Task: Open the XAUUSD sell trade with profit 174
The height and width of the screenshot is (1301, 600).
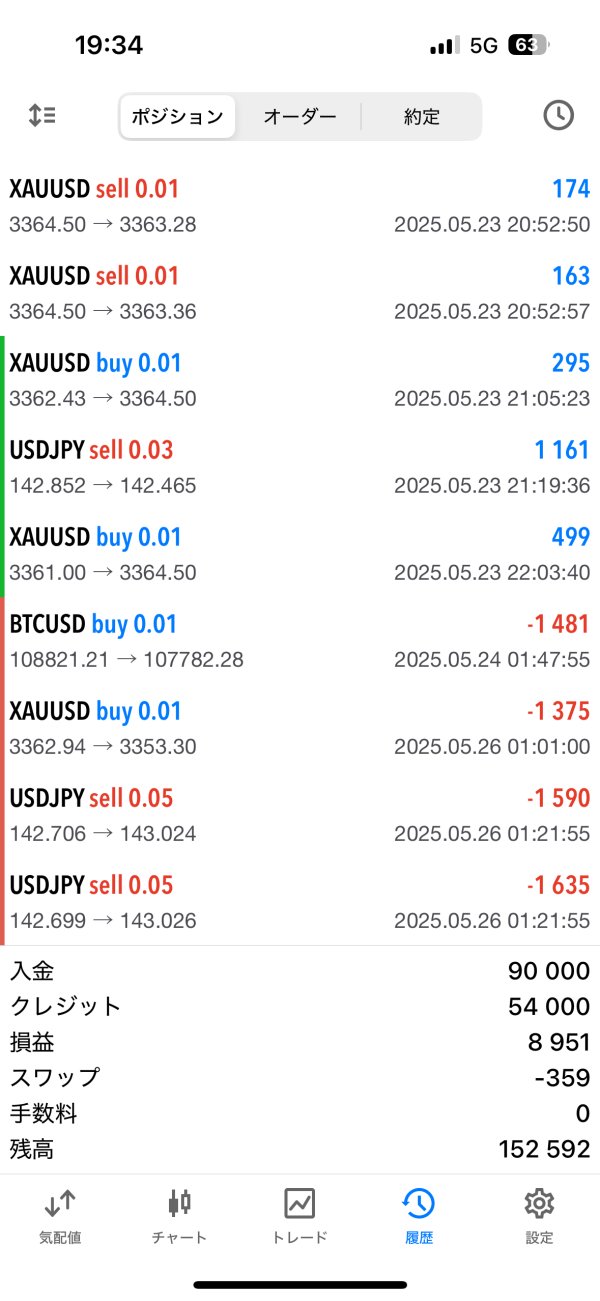Action: [x=300, y=205]
